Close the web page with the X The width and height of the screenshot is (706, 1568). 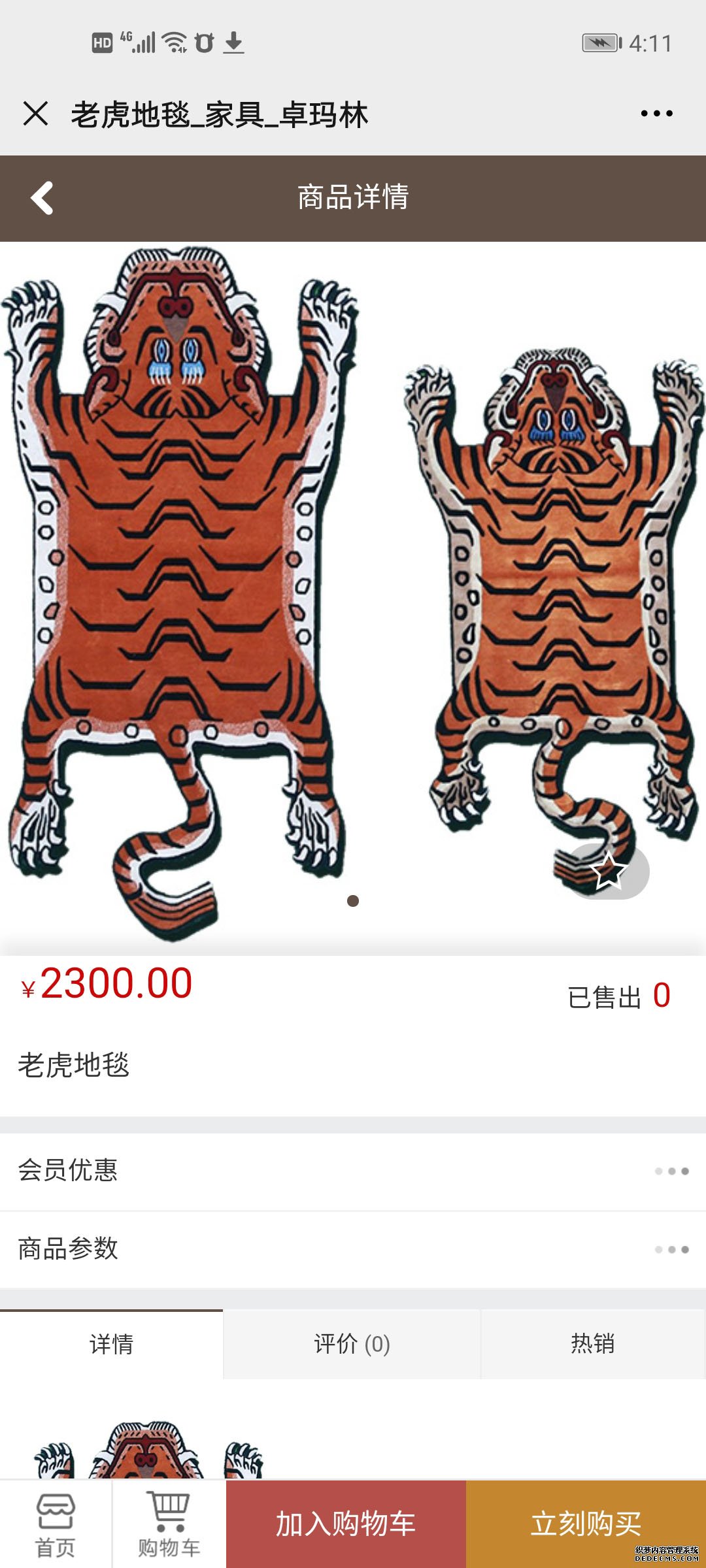(x=35, y=114)
